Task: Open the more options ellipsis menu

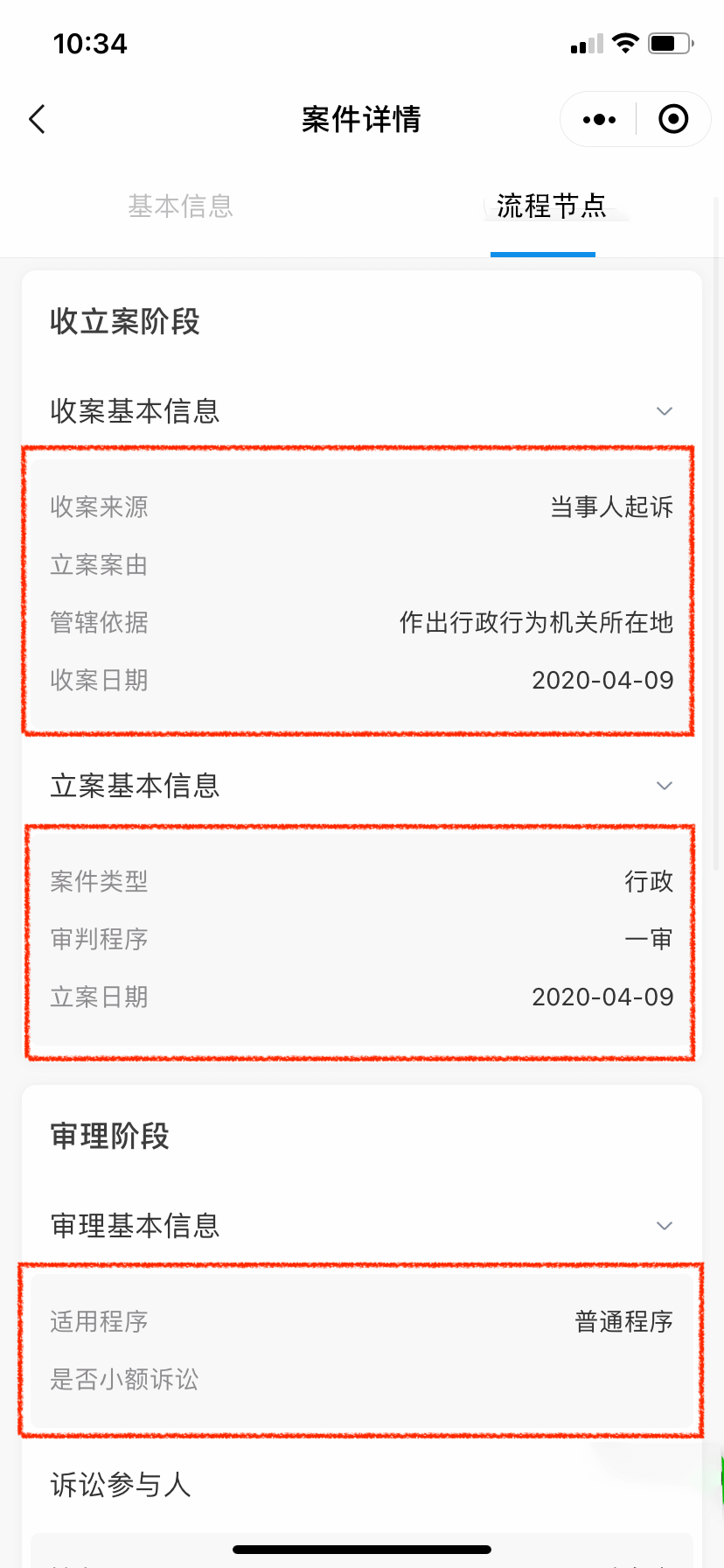Action: (x=598, y=119)
